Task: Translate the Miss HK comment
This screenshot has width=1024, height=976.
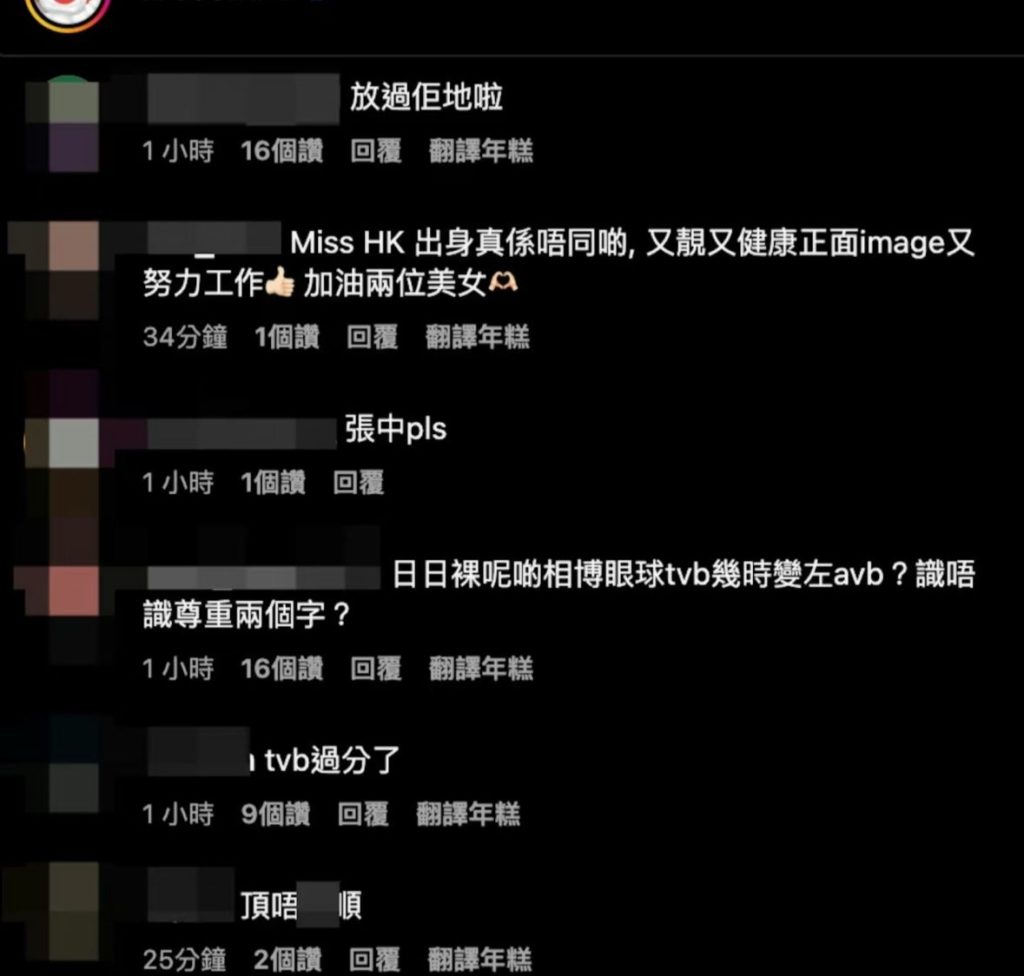Action: 477,338
